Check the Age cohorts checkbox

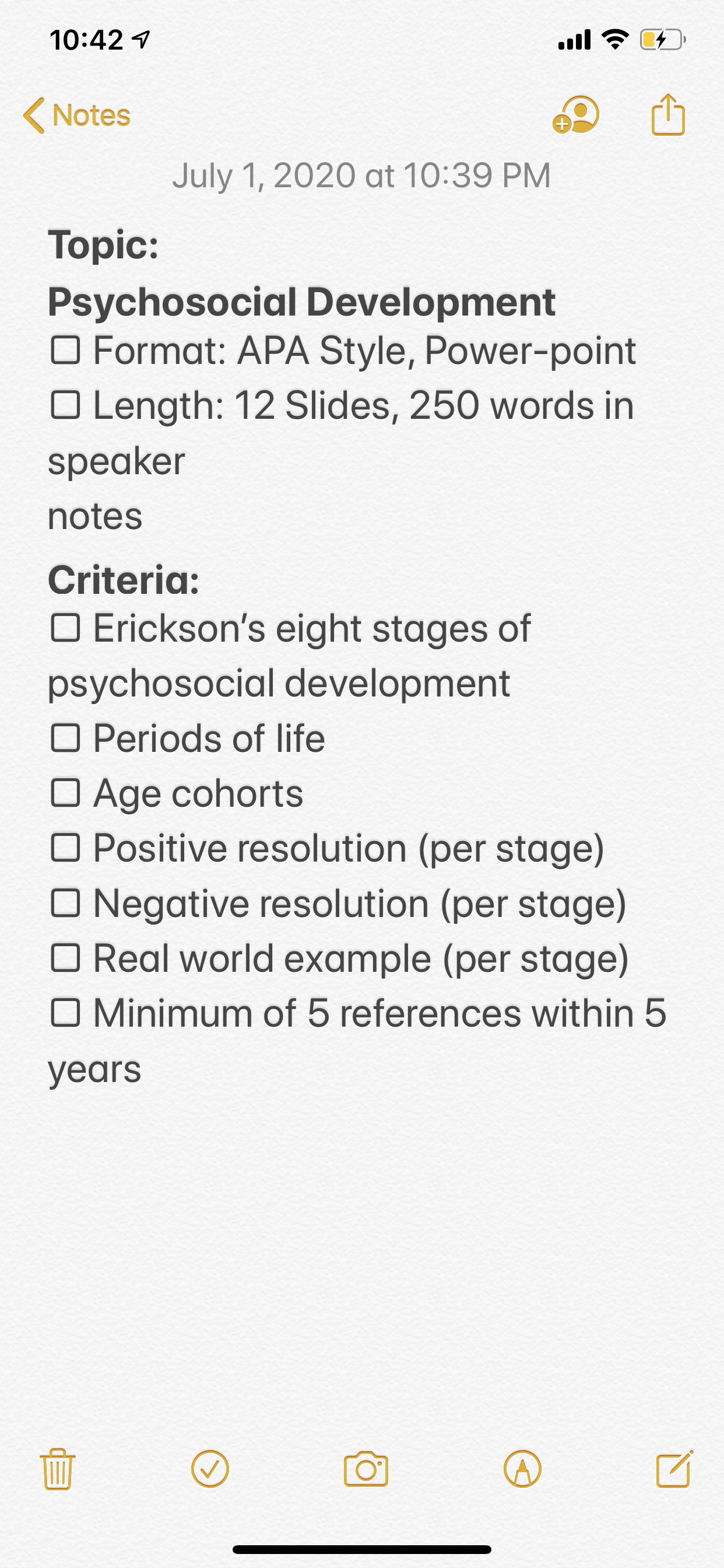click(65, 793)
